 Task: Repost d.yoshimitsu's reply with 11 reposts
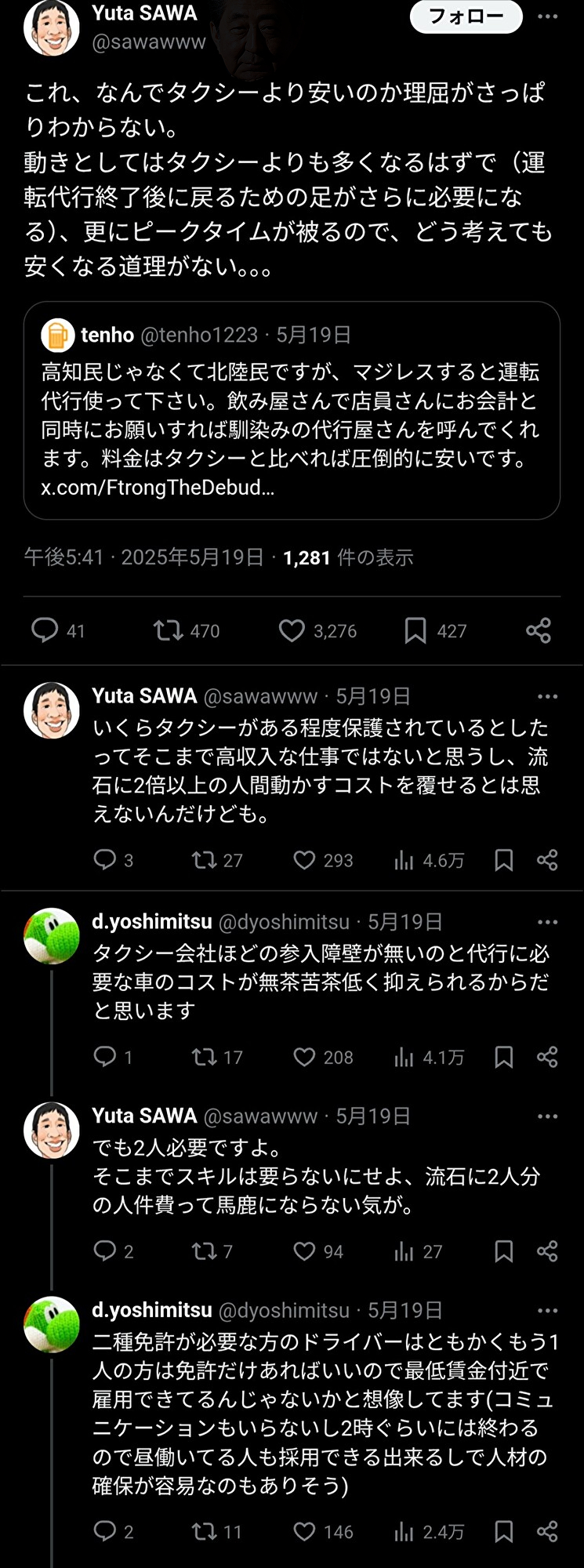pyautogui.click(x=205, y=1531)
